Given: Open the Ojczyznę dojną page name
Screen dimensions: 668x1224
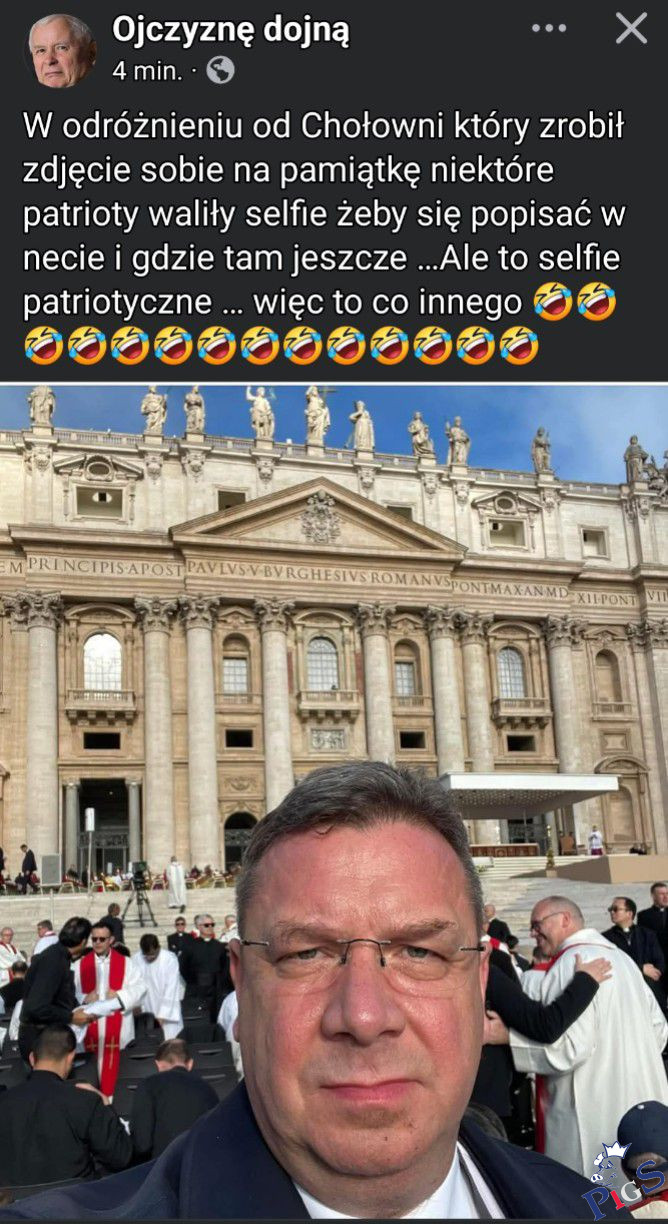Looking at the screenshot, I should [x=231, y=30].
